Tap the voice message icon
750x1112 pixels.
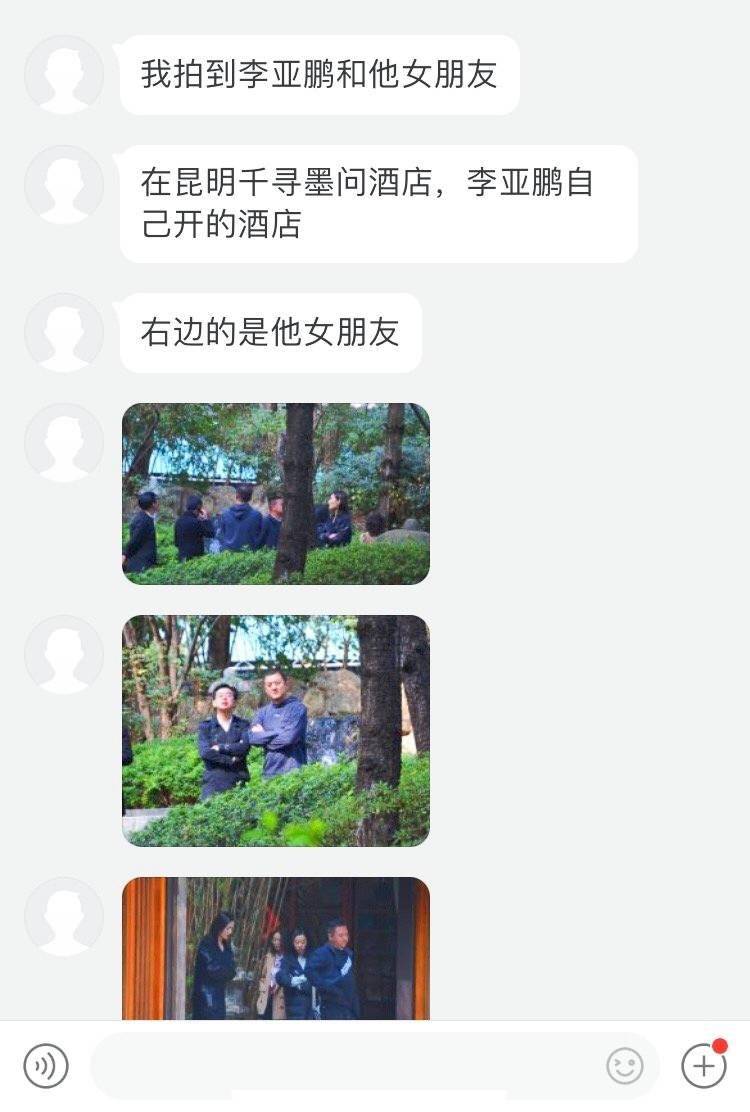pyautogui.click(x=46, y=1066)
